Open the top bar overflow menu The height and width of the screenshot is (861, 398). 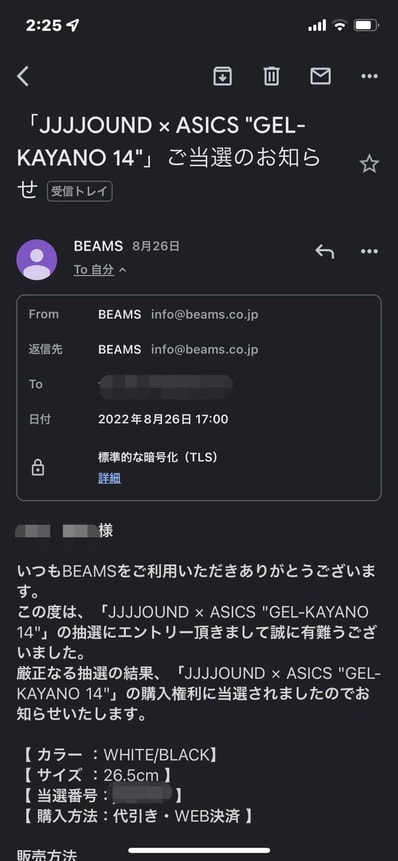[x=369, y=76]
